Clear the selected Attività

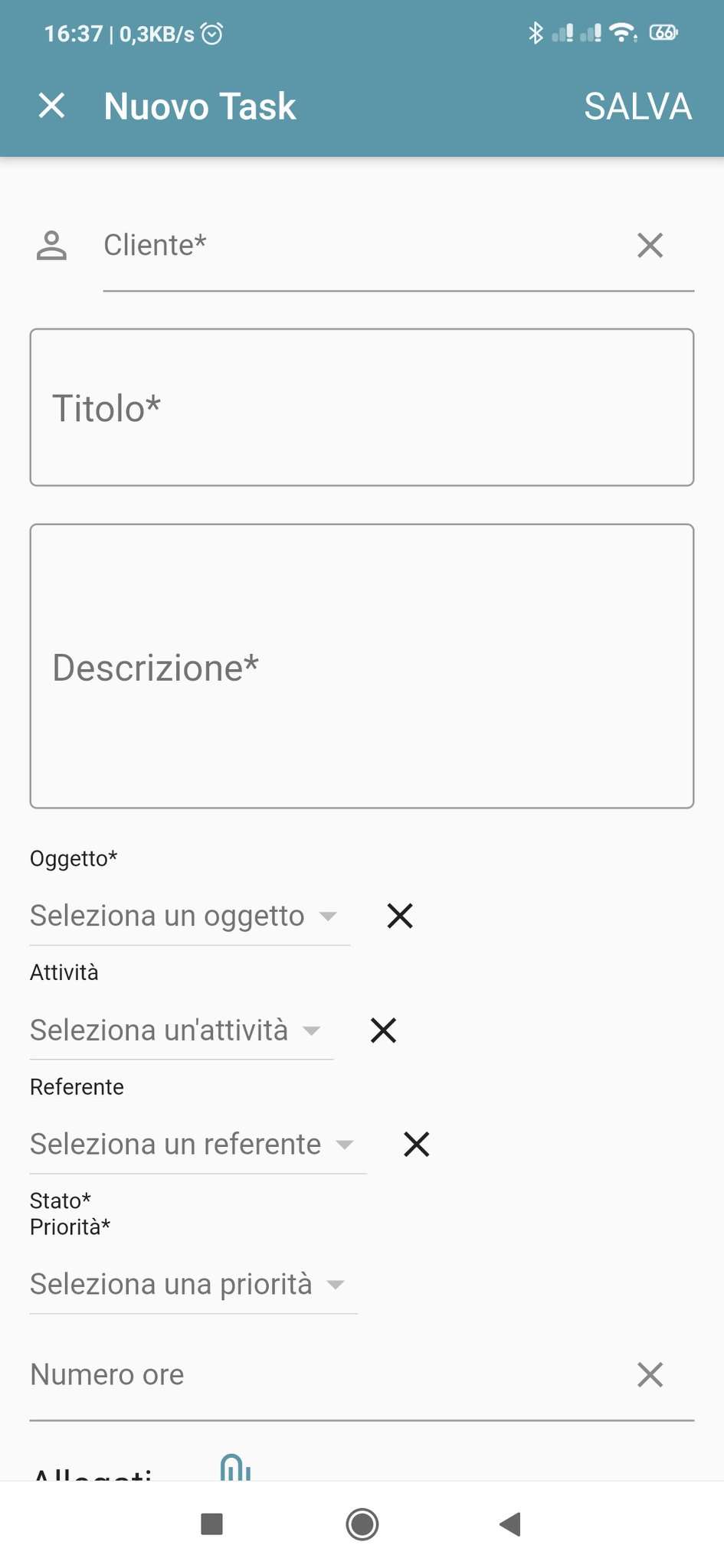(x=383, y=1031)
